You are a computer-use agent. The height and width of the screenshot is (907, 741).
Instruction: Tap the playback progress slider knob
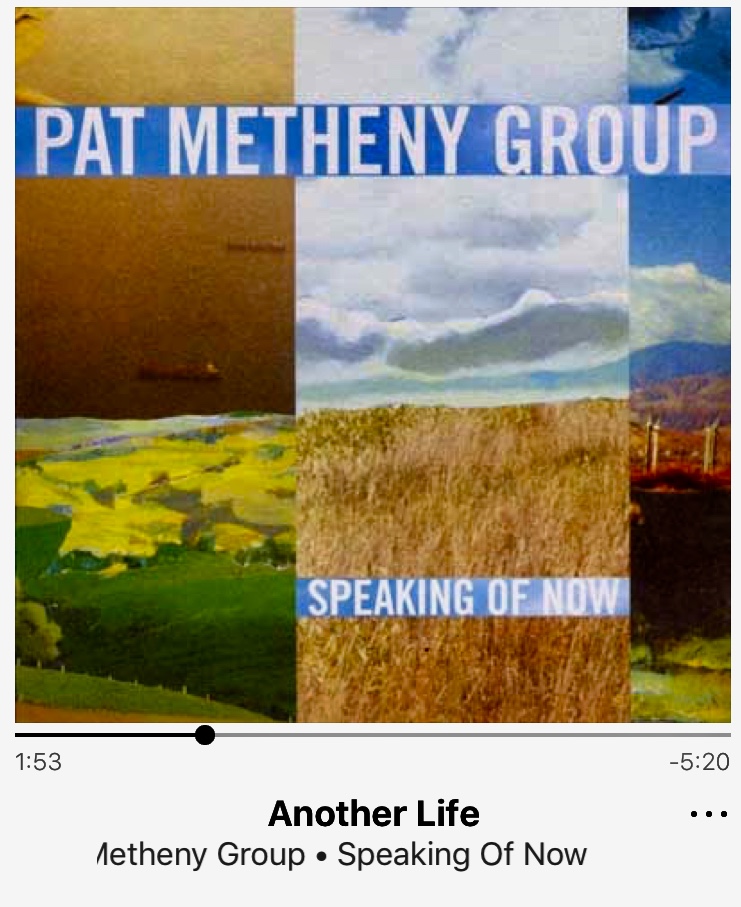205,735
